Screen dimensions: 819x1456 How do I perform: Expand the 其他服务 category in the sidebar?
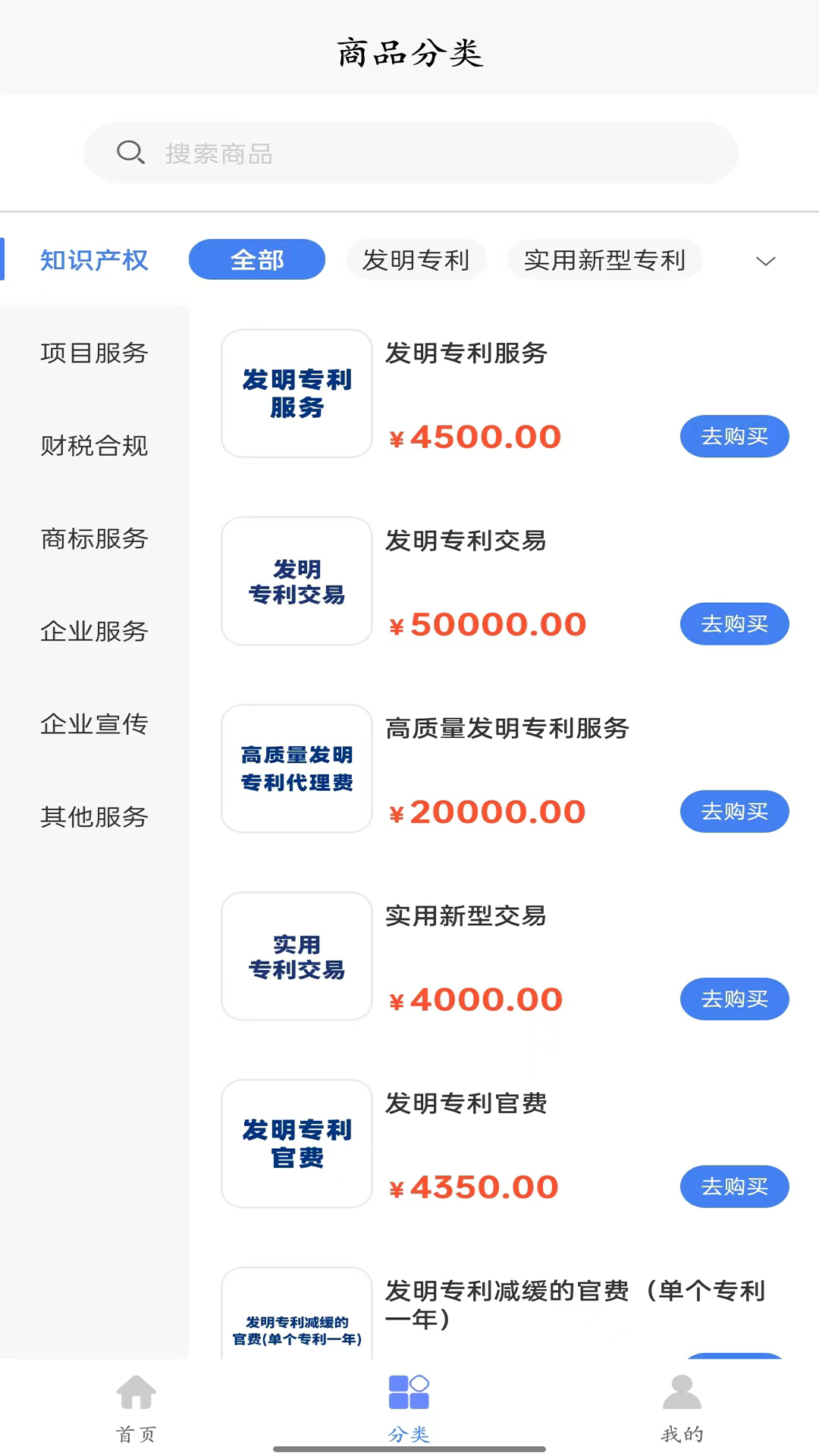(93, 817)
